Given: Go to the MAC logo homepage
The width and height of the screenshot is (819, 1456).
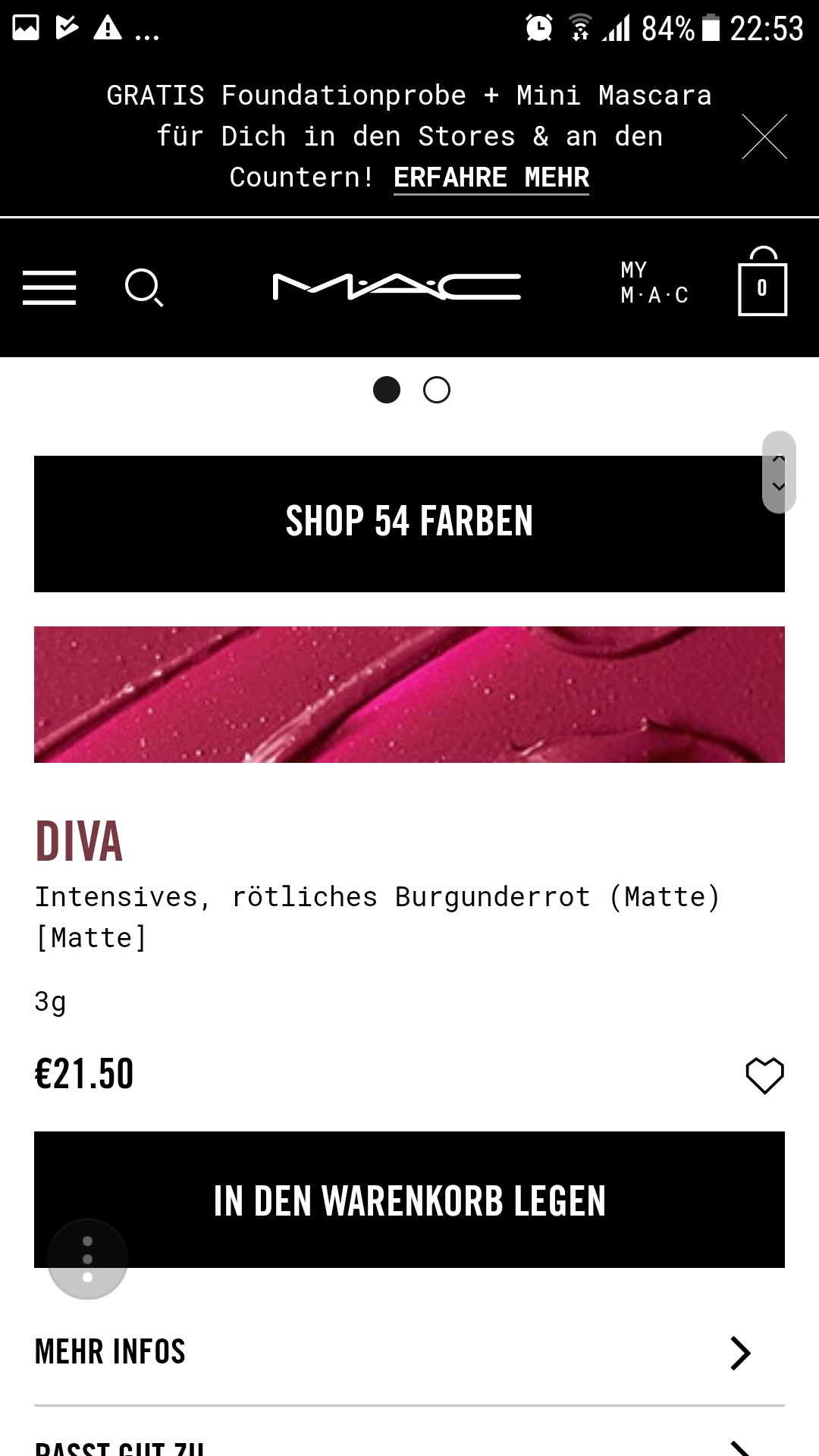Looking at the screenshot, I should click(397, 287).
